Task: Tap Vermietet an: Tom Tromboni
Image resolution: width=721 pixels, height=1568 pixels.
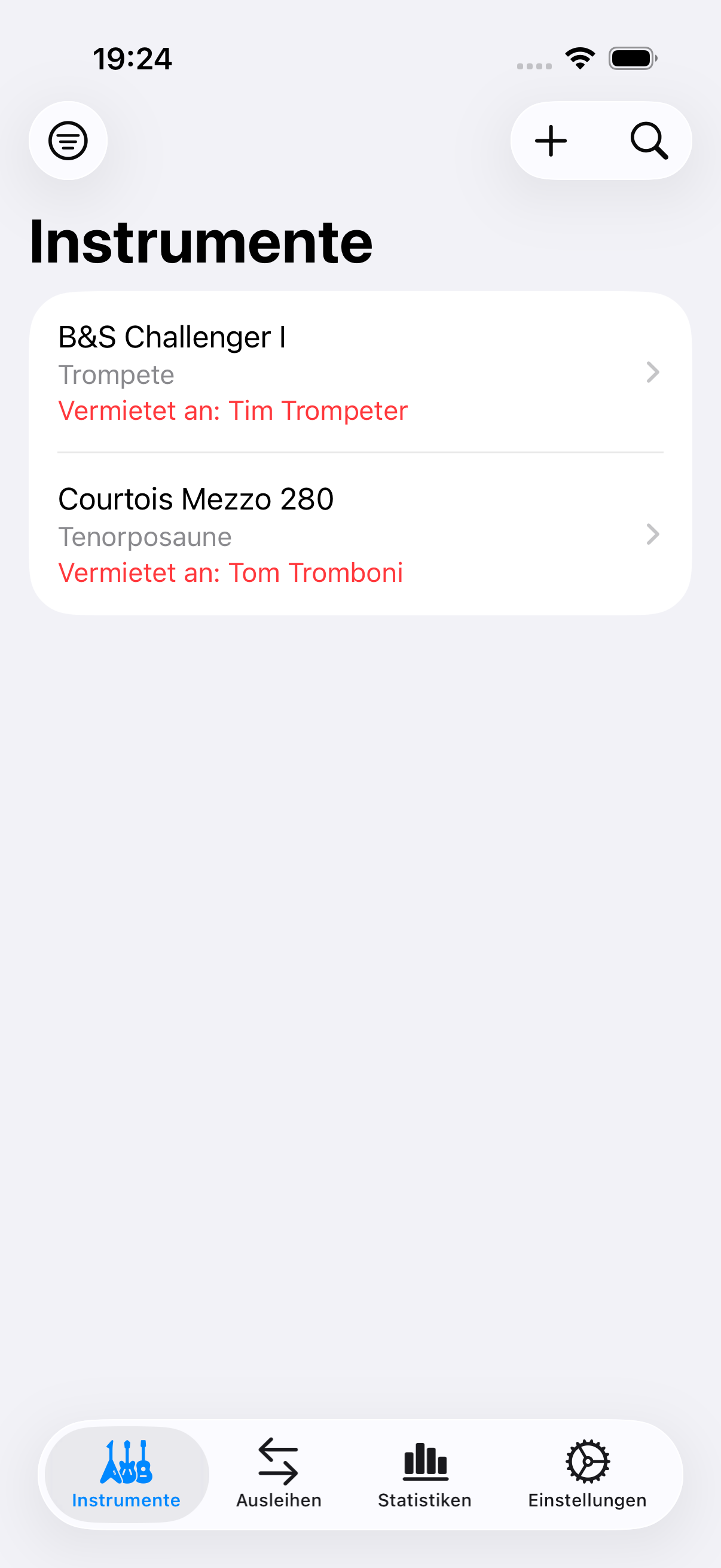Action: (231, 572)
